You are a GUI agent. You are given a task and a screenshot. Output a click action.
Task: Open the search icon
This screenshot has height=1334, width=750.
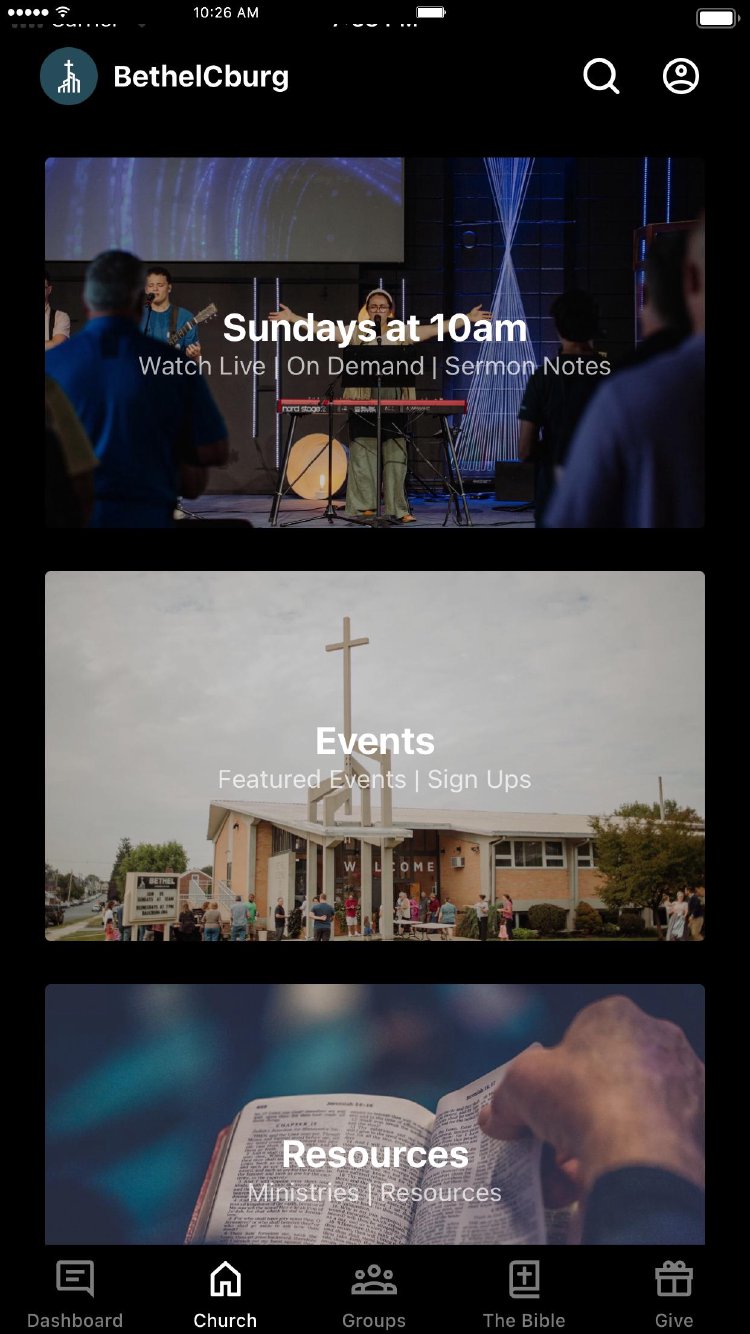click(601, 76)
